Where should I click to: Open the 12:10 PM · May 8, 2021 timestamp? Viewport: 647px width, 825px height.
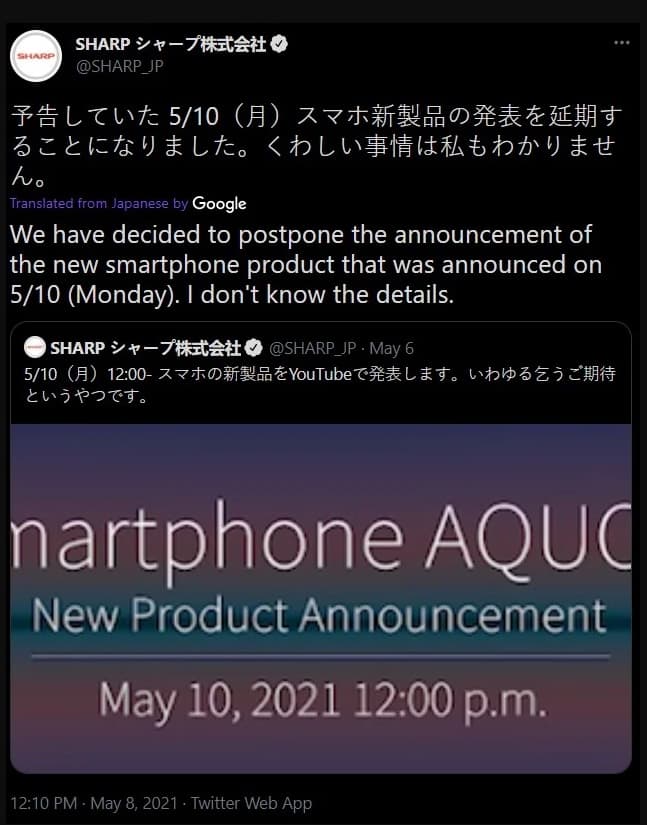[94, 803]
